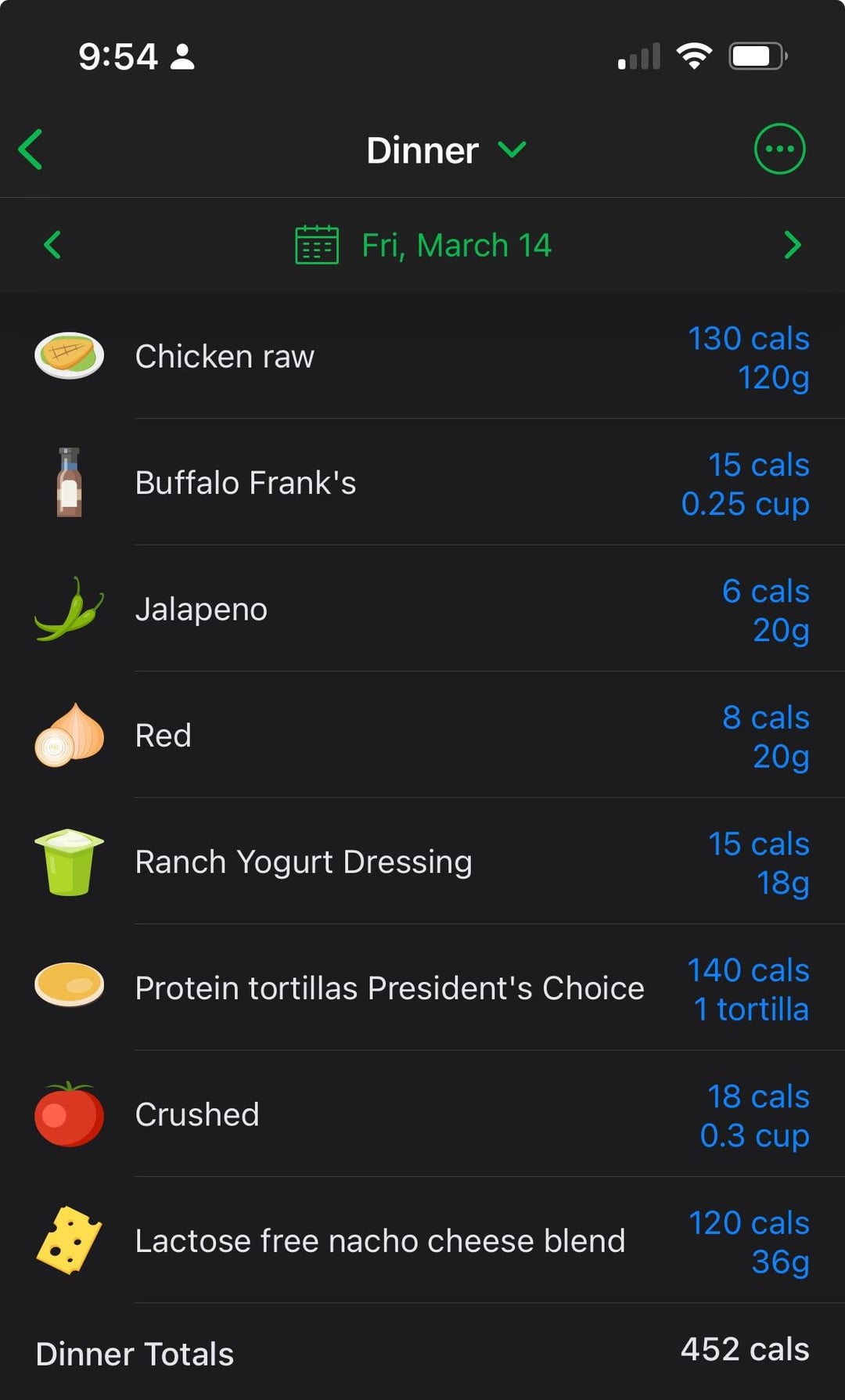Open the calendar for Fri, March 14

423,245
